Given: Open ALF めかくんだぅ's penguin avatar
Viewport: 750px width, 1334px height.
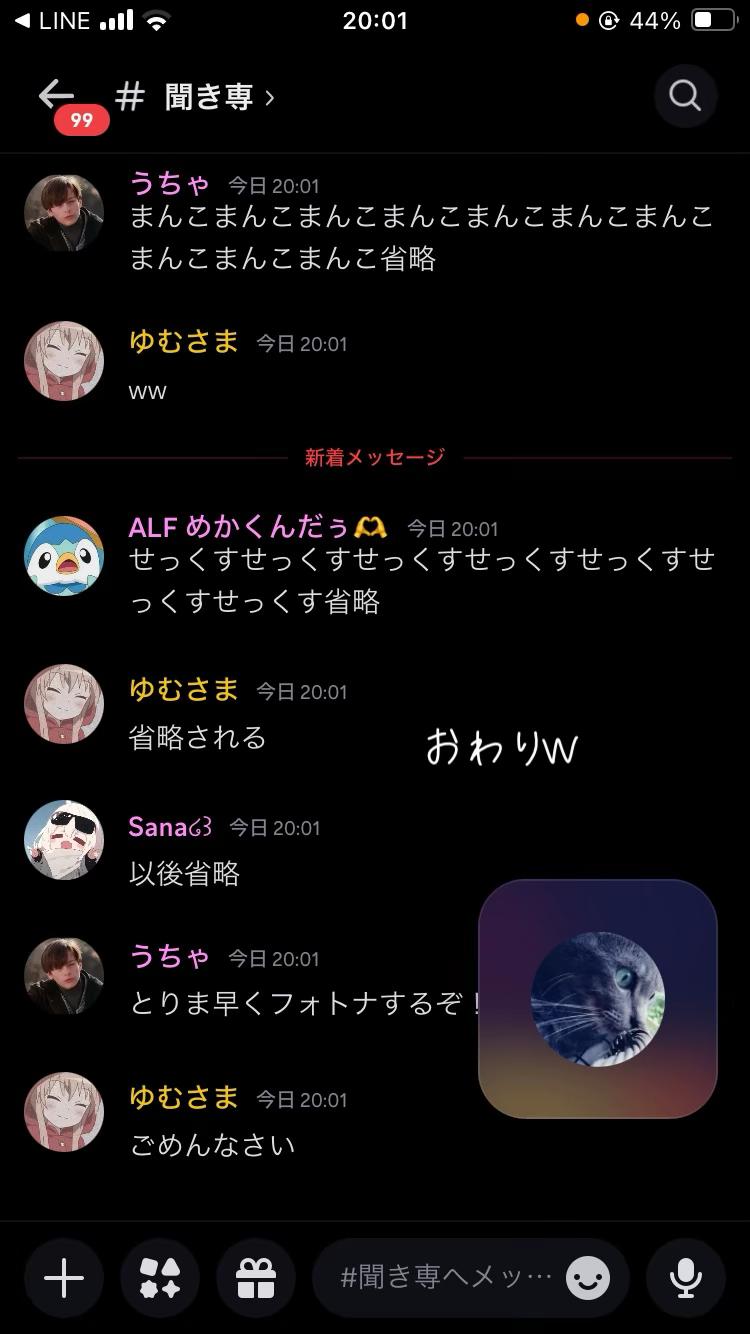Looking at the screenshot, I should tap(64, 556).
